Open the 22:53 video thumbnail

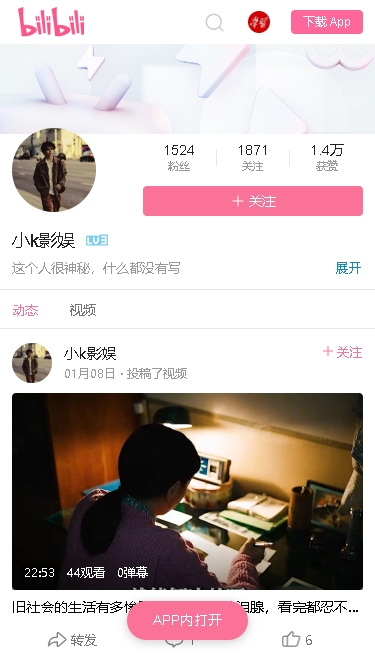[187, 491]
